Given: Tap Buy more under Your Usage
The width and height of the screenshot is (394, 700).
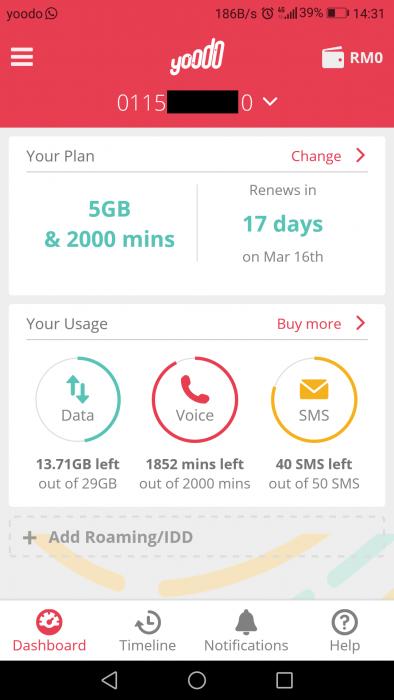Looking at the screenshot, I should coord(321,324).
